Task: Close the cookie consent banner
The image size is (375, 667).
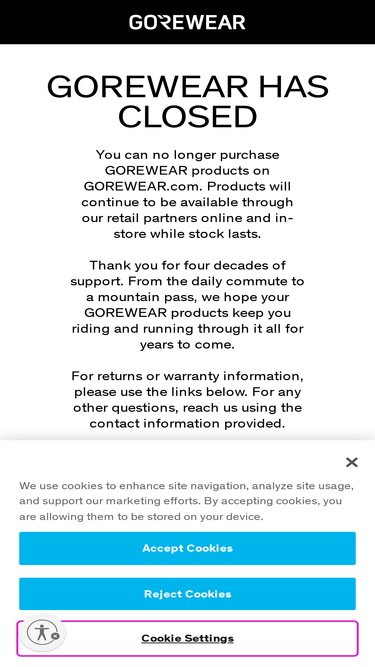Action: 352,462
